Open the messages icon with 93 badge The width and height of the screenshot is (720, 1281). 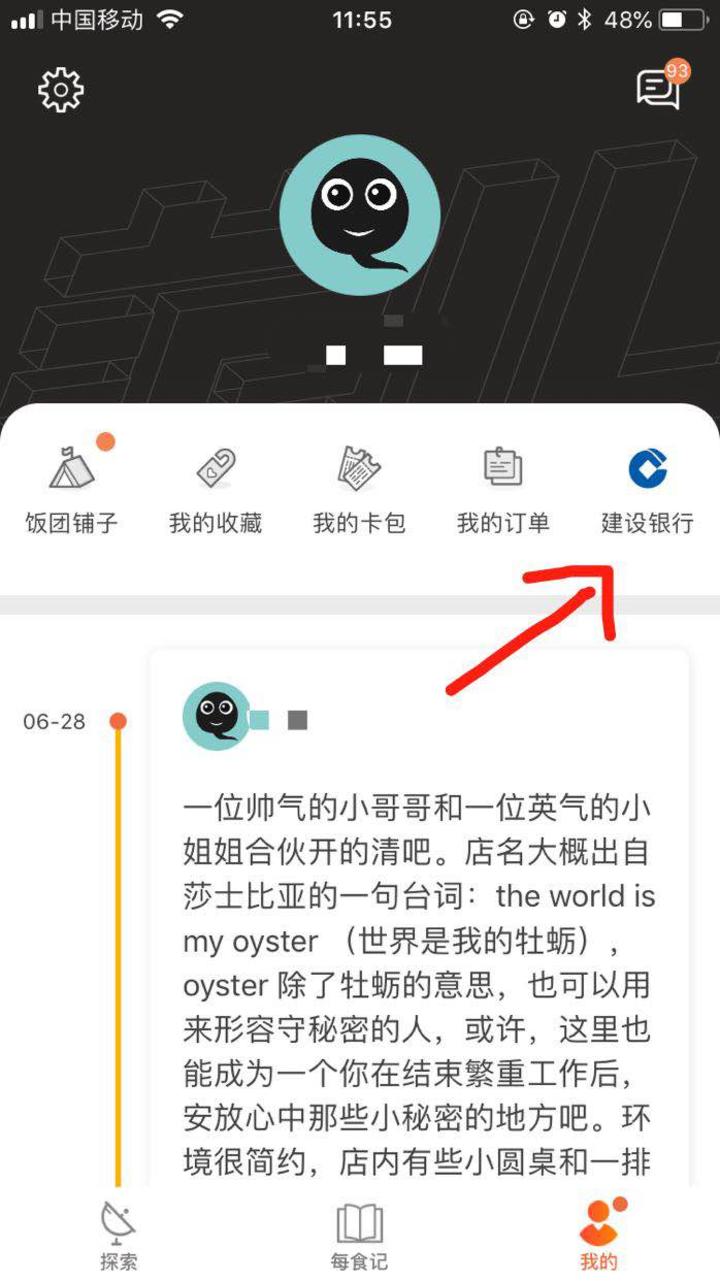click(659, 89)
